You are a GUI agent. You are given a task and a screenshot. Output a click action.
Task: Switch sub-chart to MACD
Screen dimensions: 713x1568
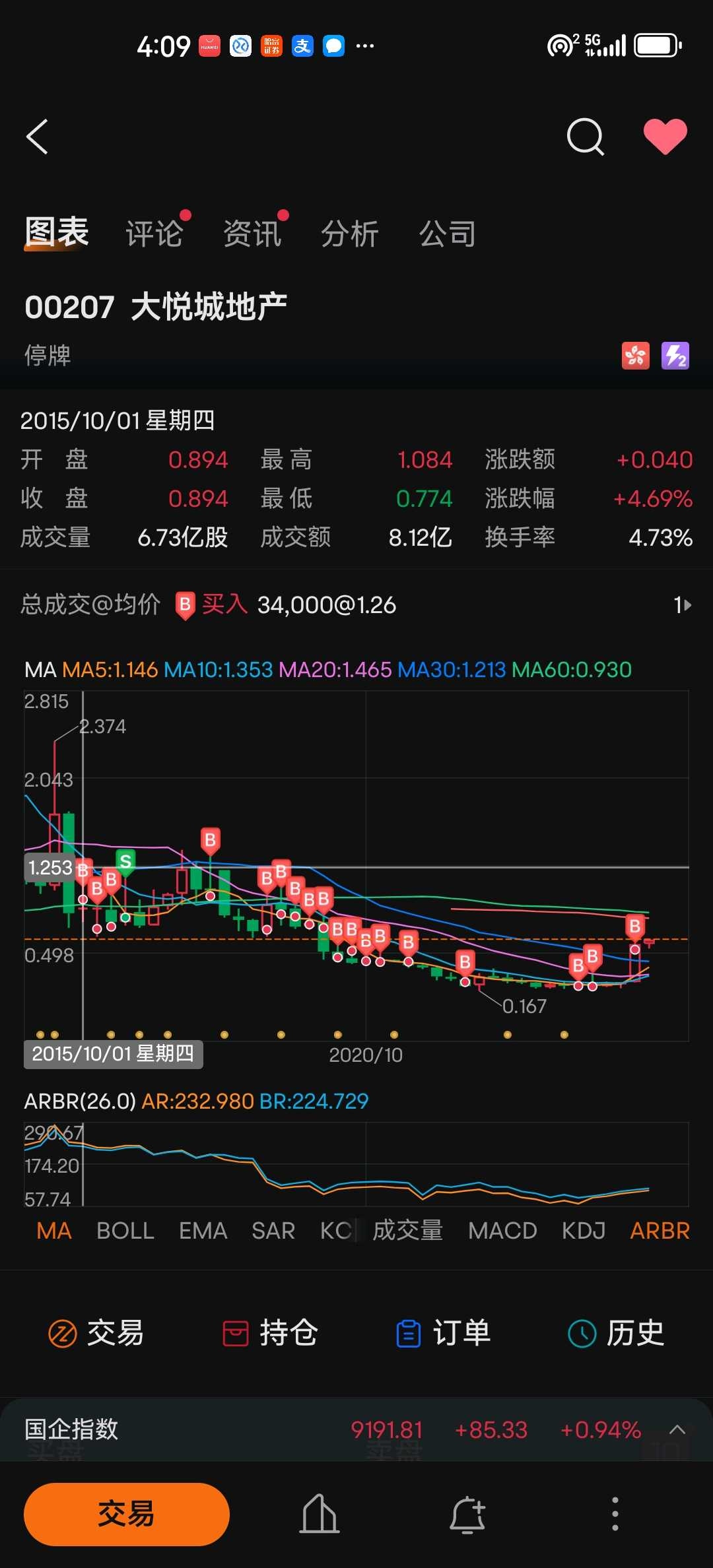(502, 1230)
